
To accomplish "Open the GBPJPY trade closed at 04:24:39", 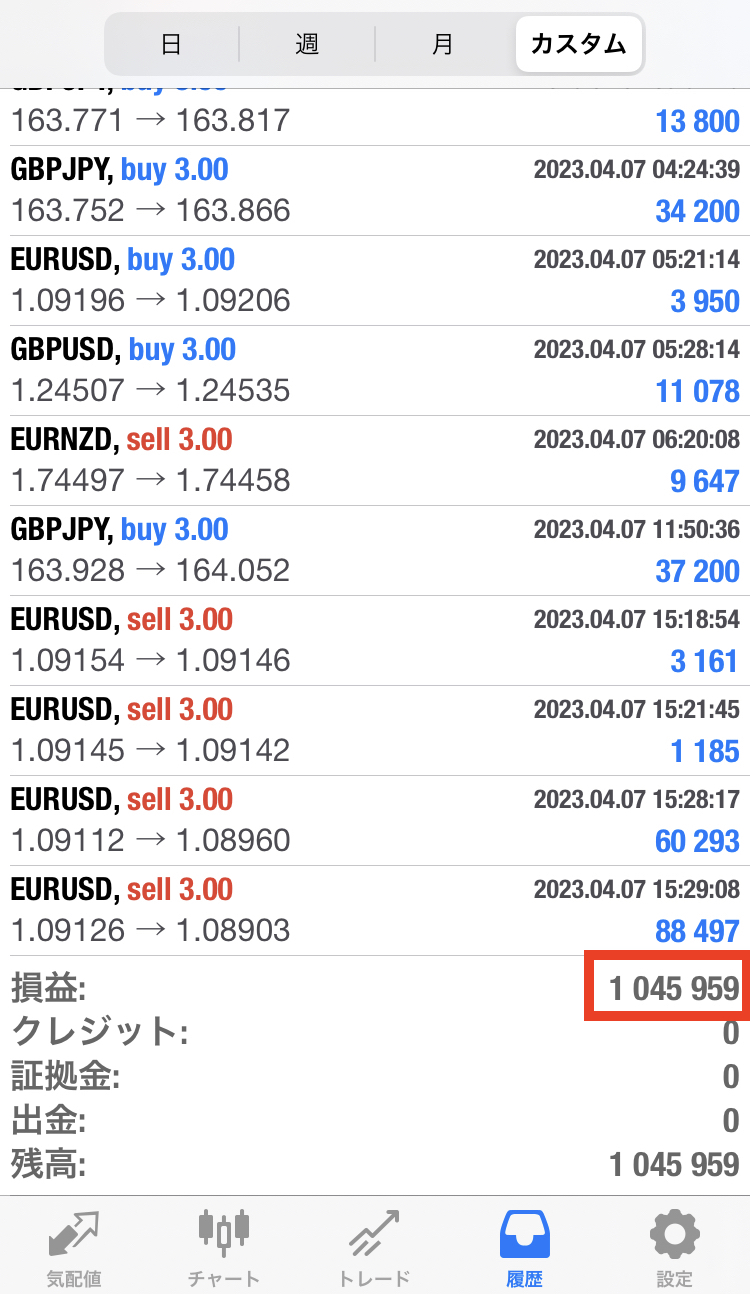I will point(375,191).
